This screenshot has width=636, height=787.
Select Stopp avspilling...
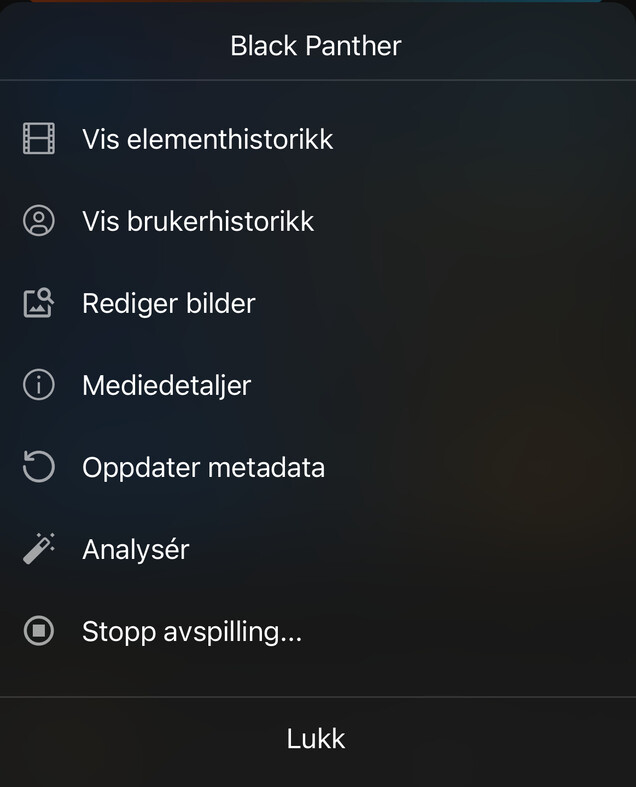[191, 631]
